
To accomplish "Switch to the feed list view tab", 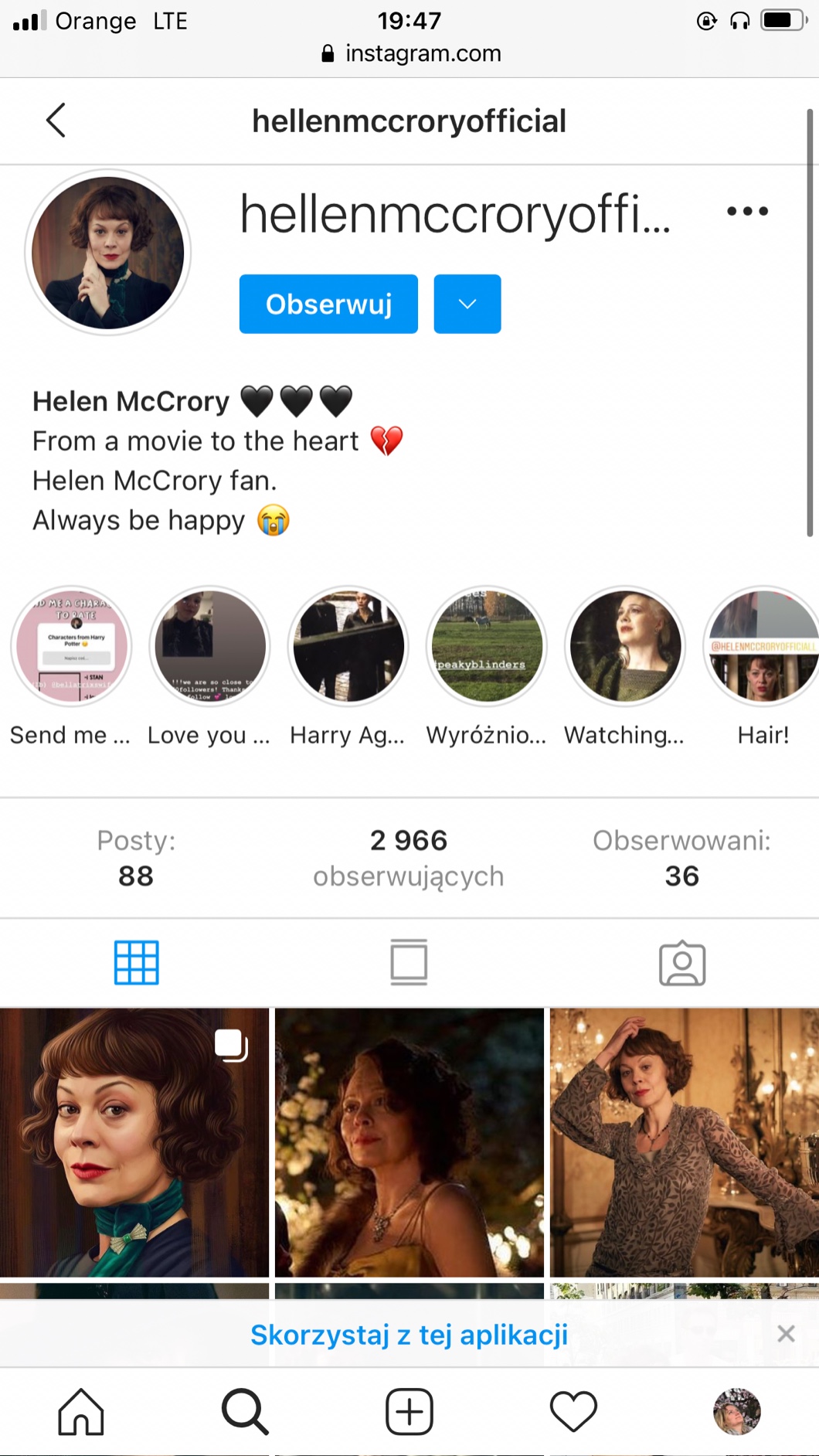I will point(409,963).
